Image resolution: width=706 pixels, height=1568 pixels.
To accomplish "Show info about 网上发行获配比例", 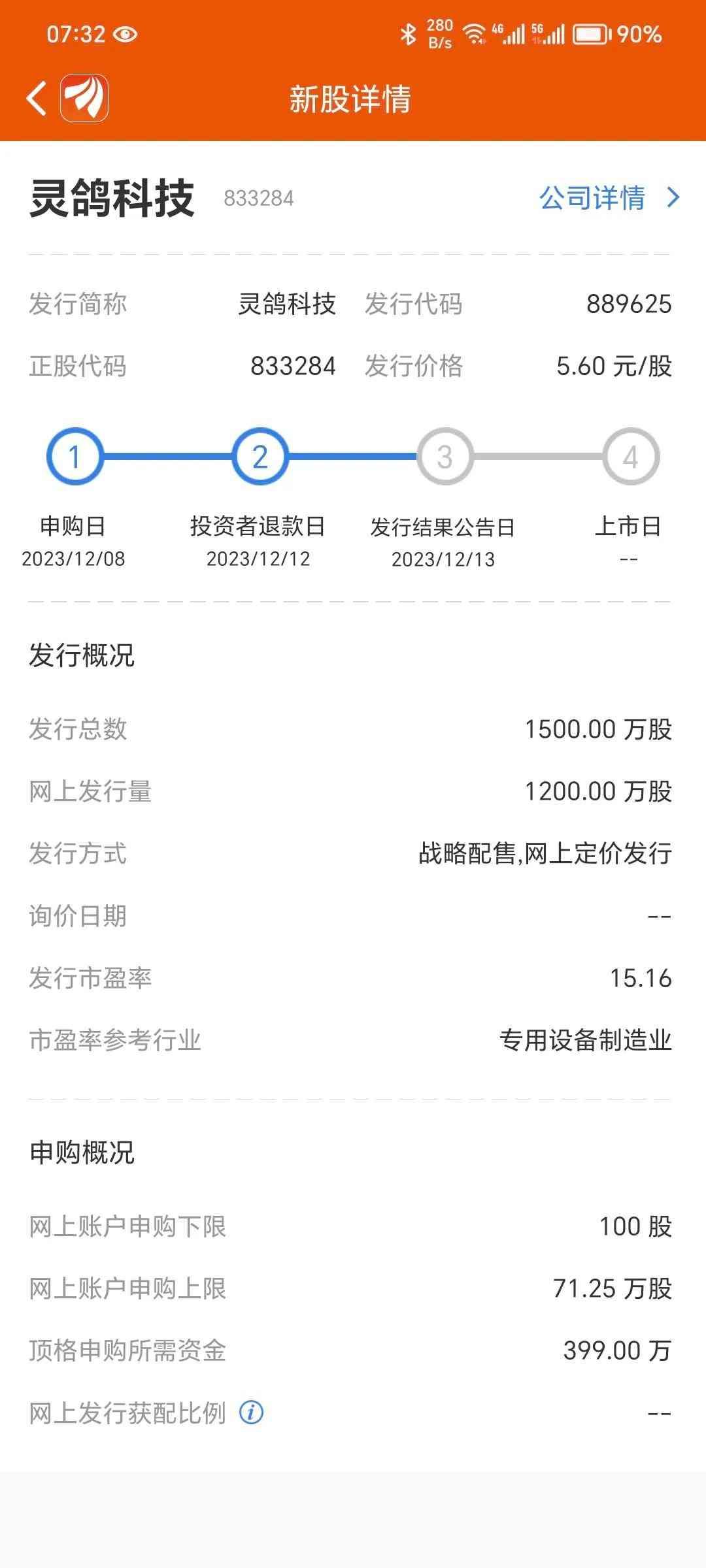I will click(252, 1413).
